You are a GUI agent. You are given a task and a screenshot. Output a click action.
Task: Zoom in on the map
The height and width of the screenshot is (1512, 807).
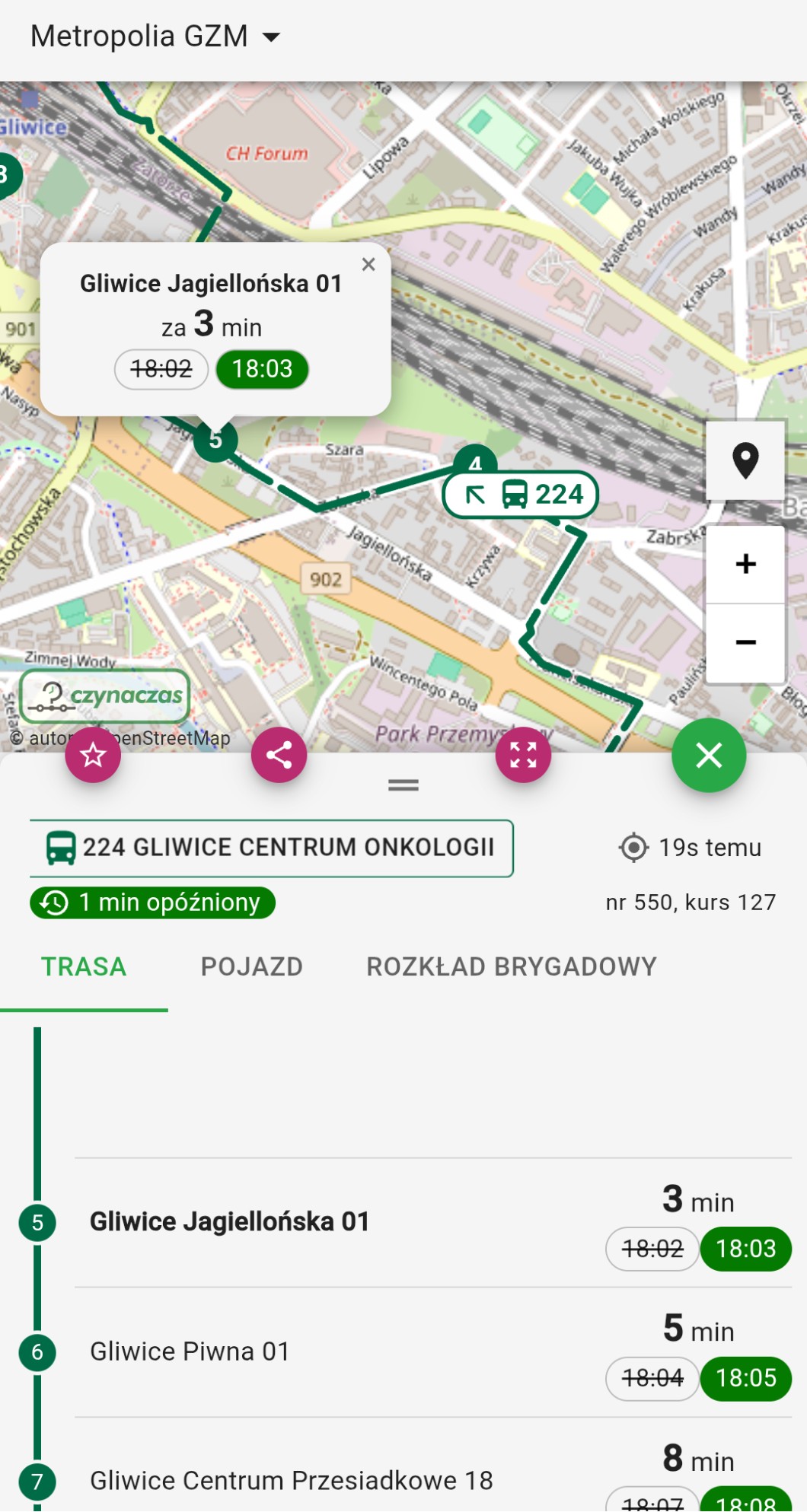(x=745, y=564)
